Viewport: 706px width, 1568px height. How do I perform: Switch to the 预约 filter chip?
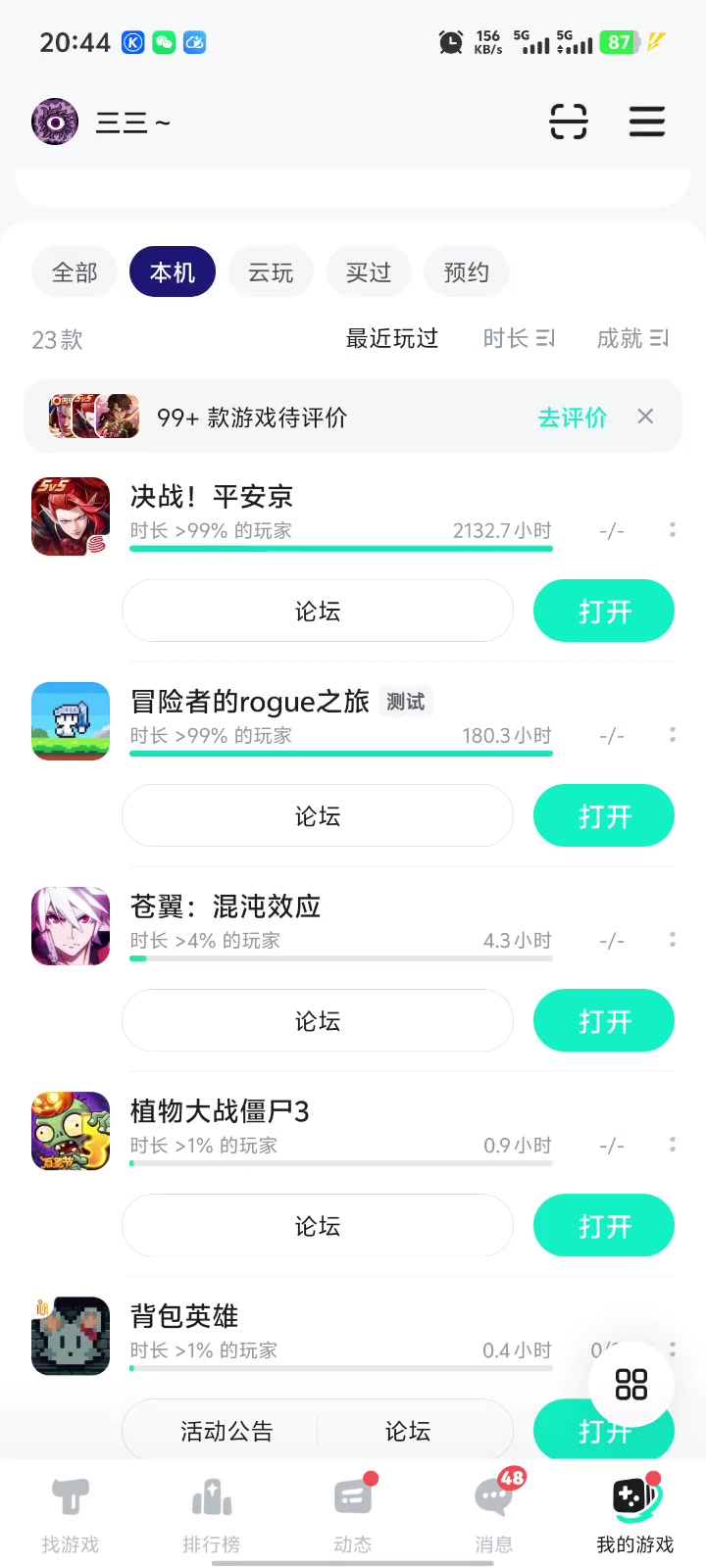[467, 272]
